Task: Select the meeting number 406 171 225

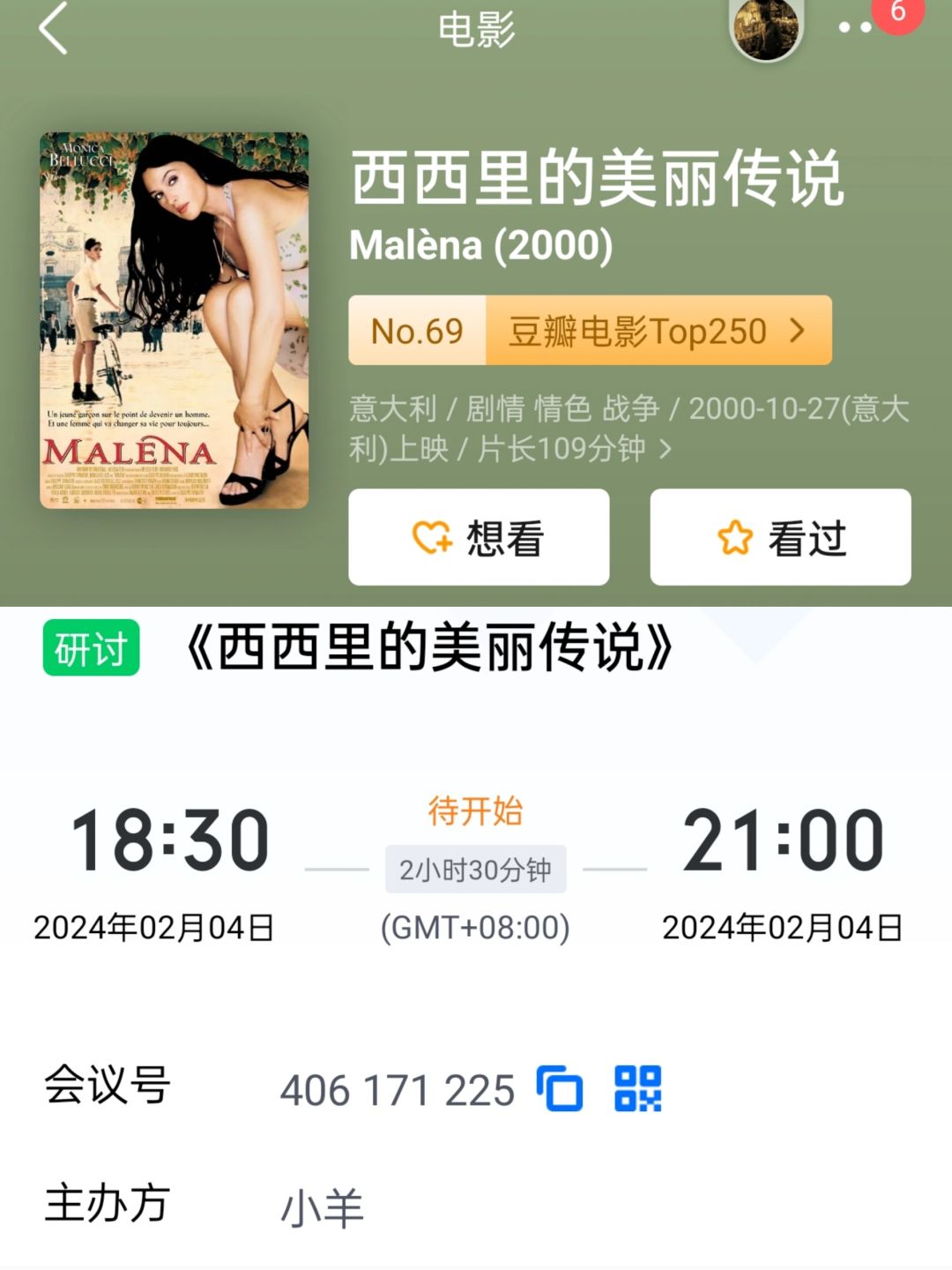Action: pos(395,1091)
